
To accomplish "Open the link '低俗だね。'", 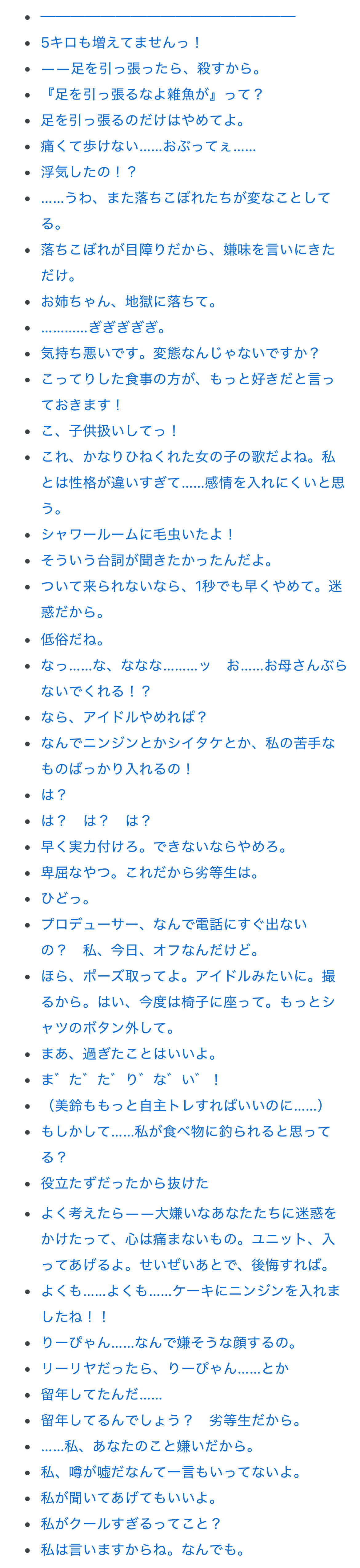I will click(x=73, y=639).
